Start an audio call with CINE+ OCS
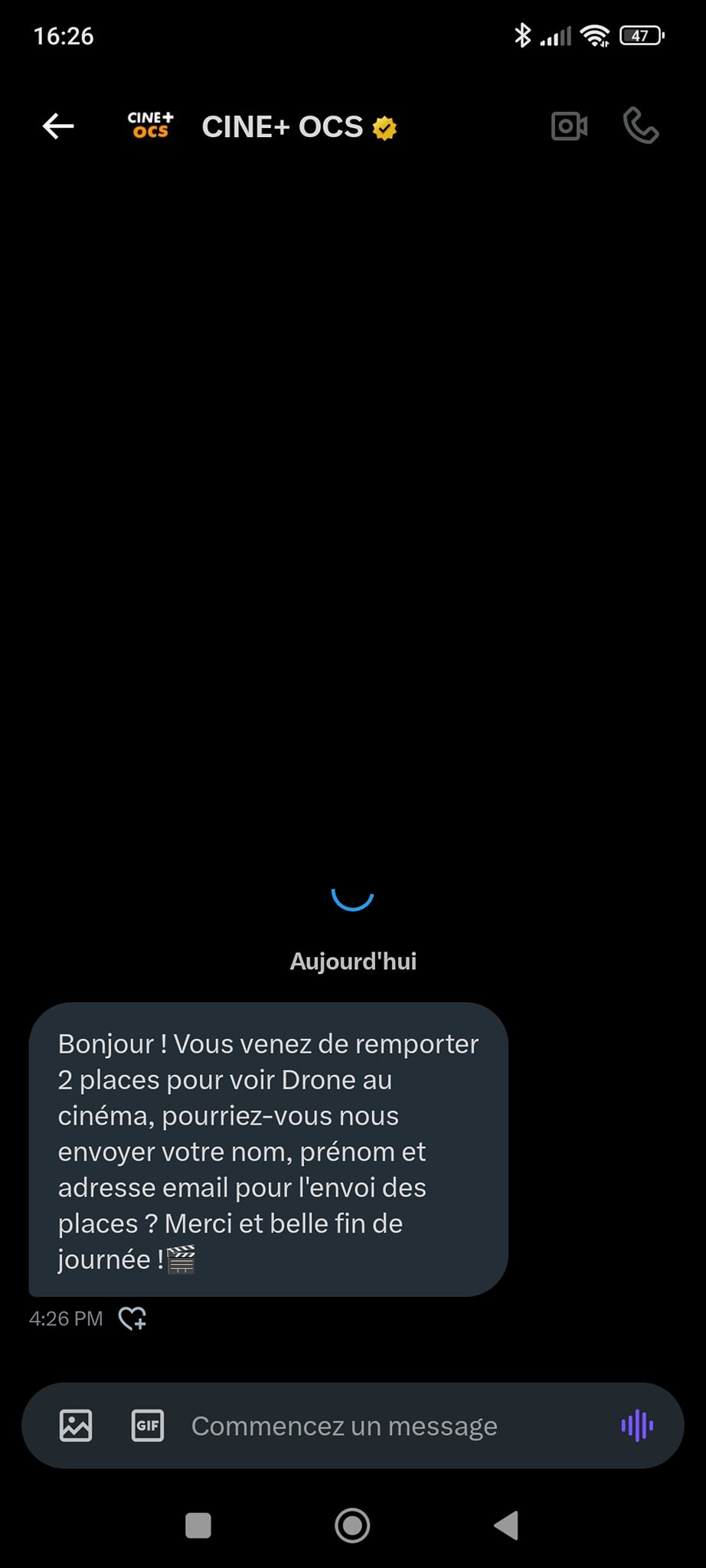Image resolution: width=706 pixels, height=1568 pixels. 641,126
